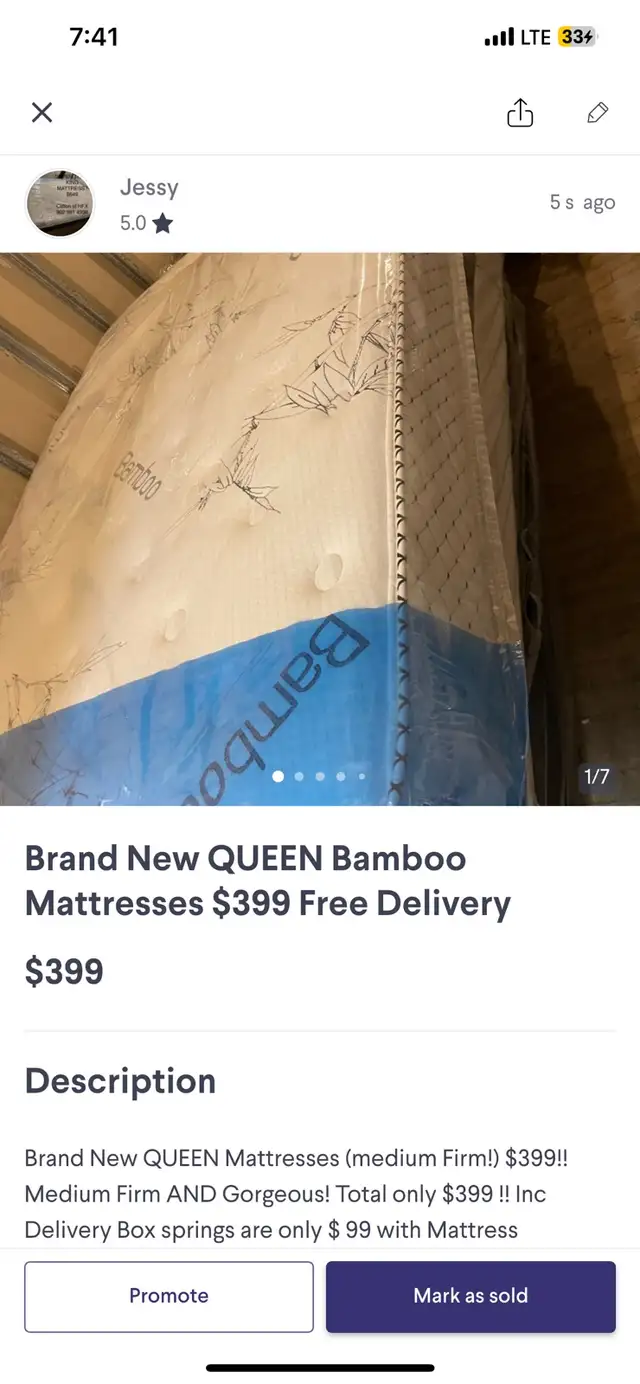Screen dimensions: 640x1384
Task: Share this mattress listing
Action: [x=520, y=113]
